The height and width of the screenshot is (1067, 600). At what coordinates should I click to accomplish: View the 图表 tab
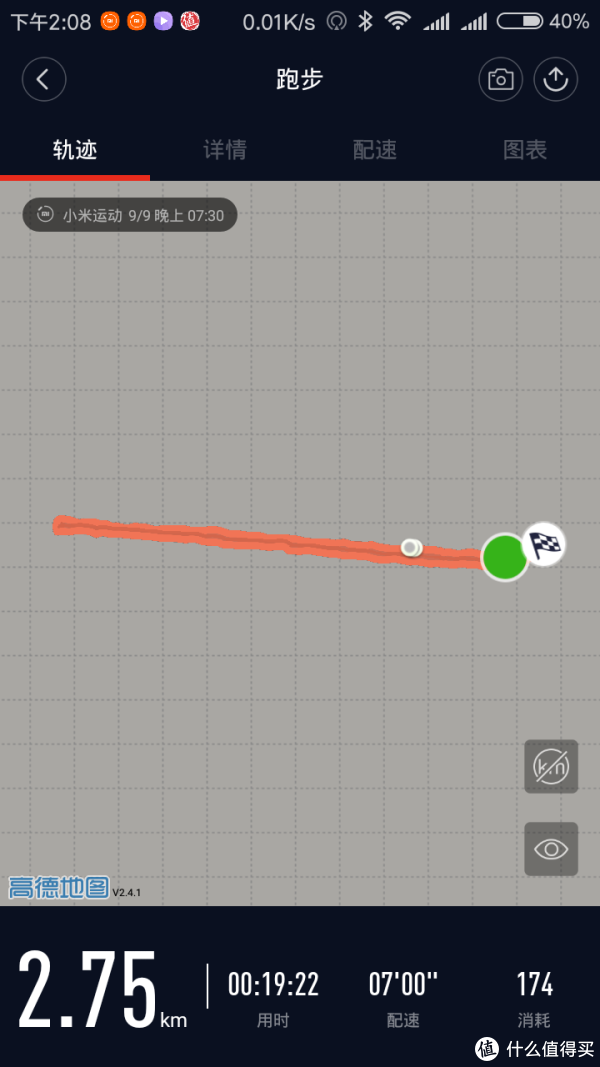click(x=524, y=150)
